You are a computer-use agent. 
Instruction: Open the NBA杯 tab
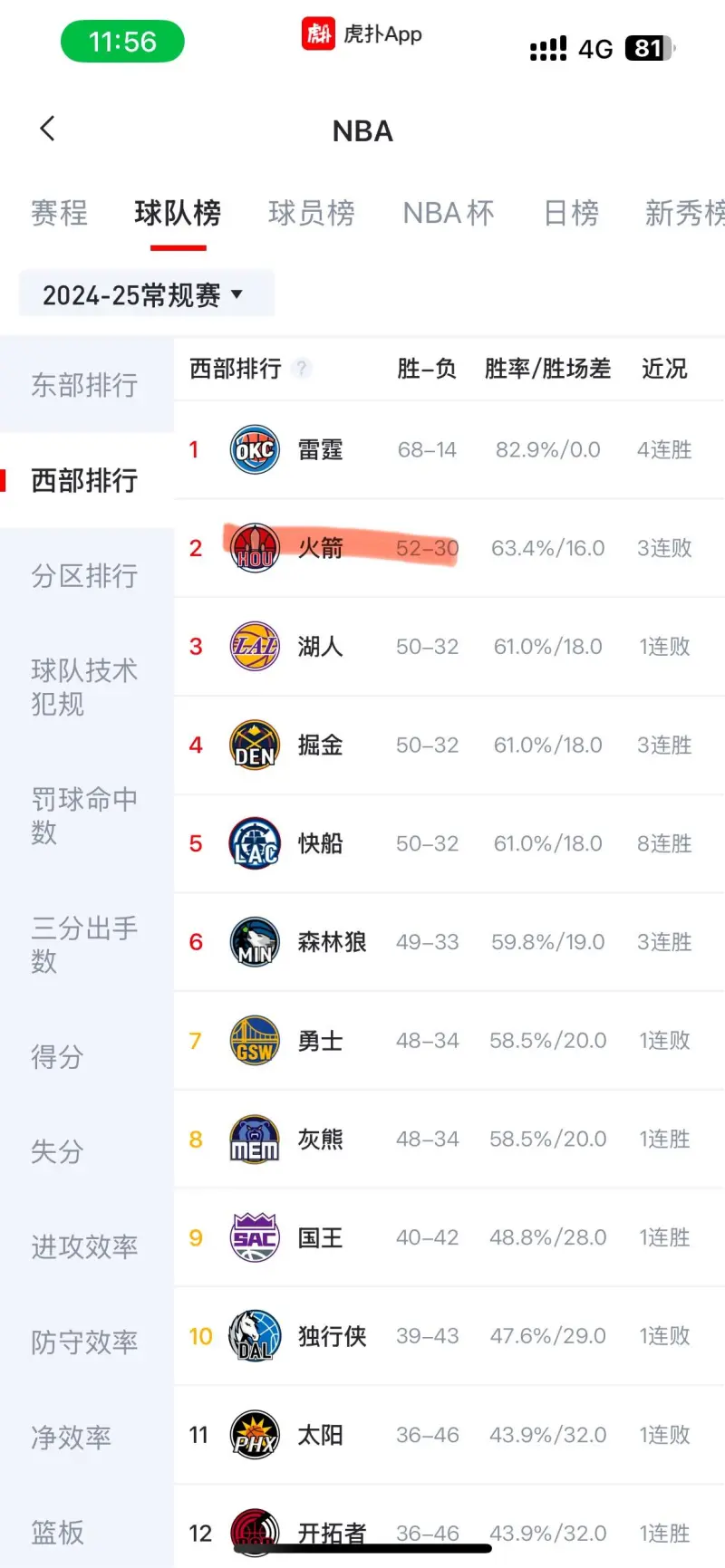(449, 213)
